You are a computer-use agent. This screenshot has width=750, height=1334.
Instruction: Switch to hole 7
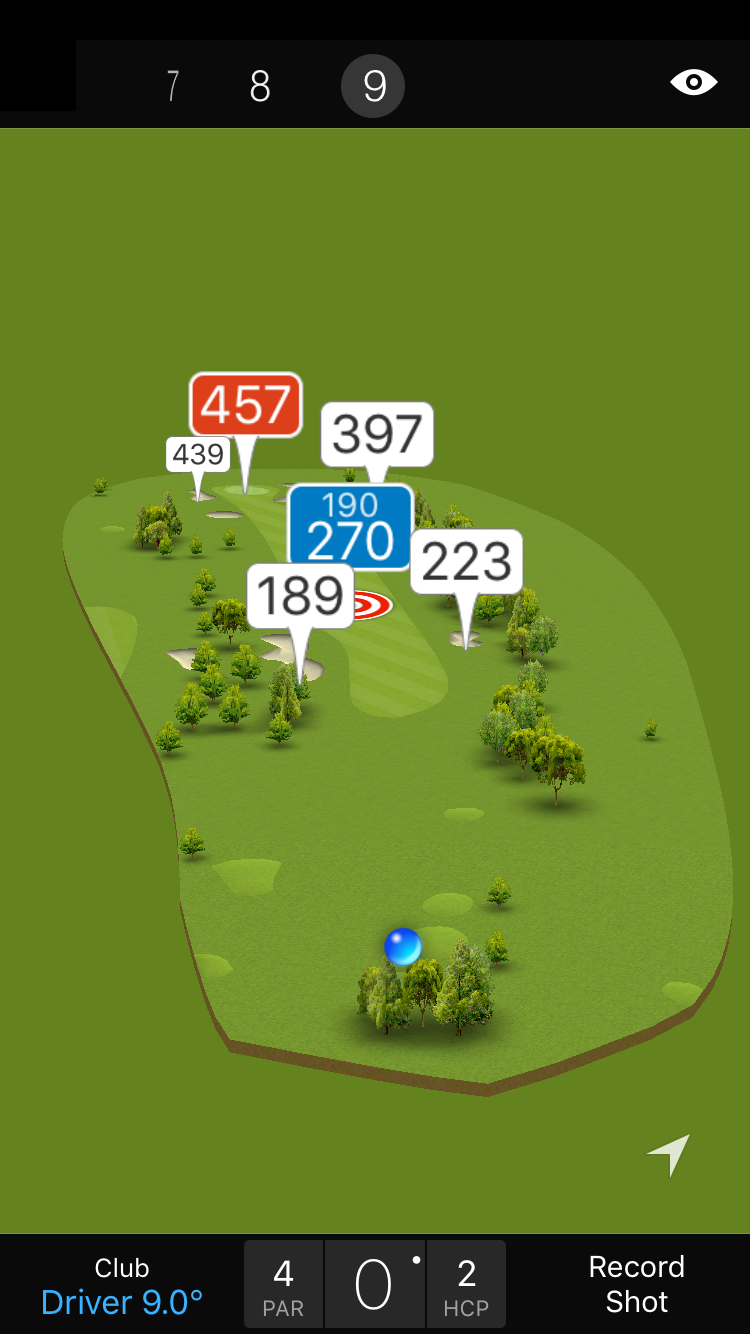(172, 87)
